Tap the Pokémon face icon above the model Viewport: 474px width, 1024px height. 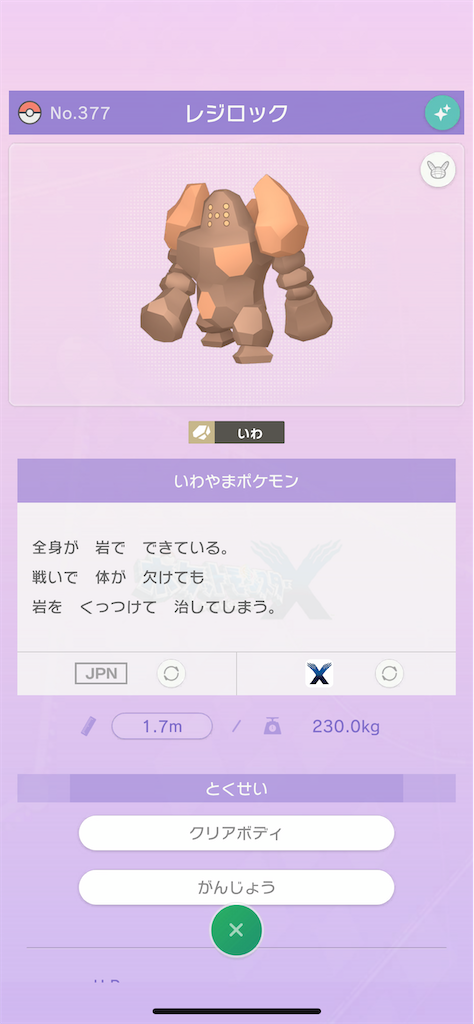coord(437,171)
